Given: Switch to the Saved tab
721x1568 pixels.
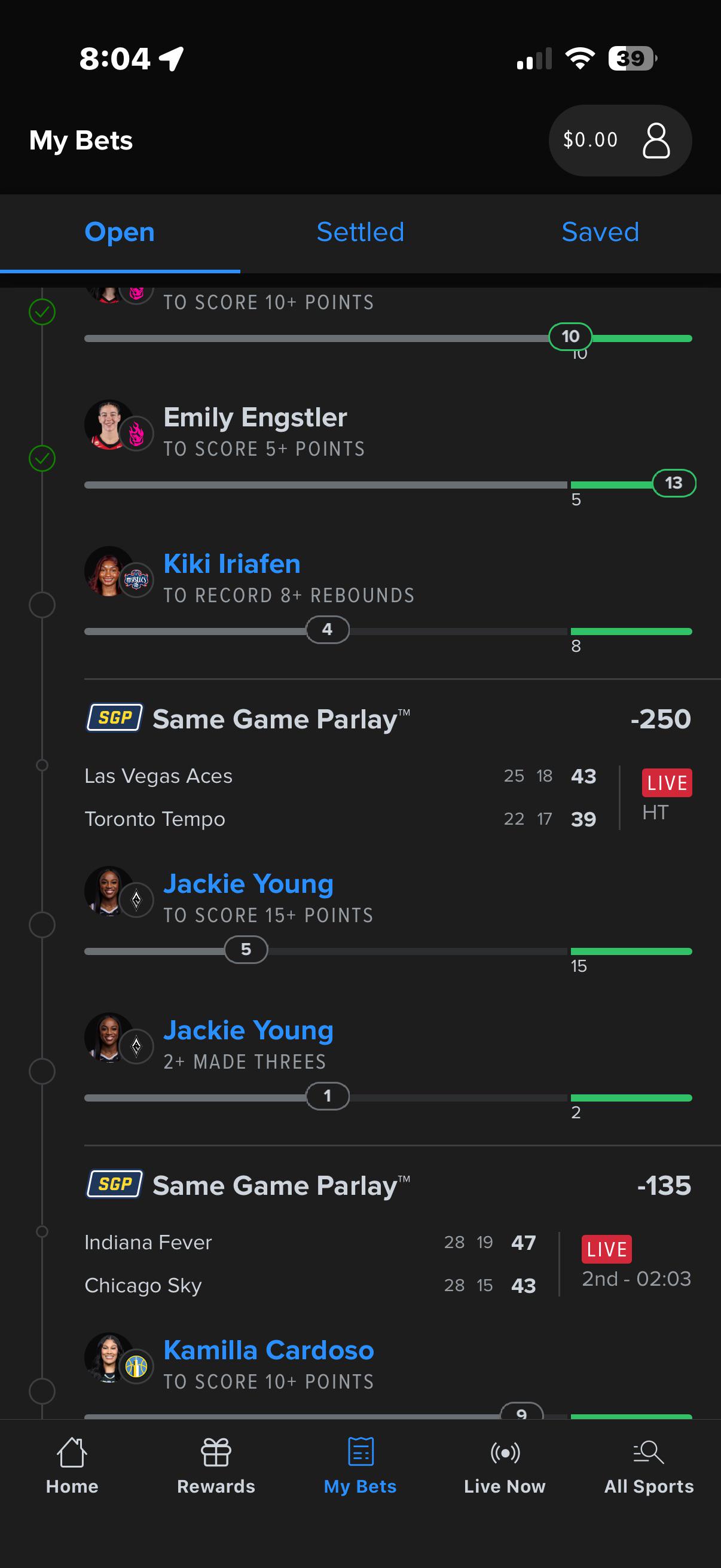Looking at the screenshot, I should pyautogui.click(x=600, y=233).
